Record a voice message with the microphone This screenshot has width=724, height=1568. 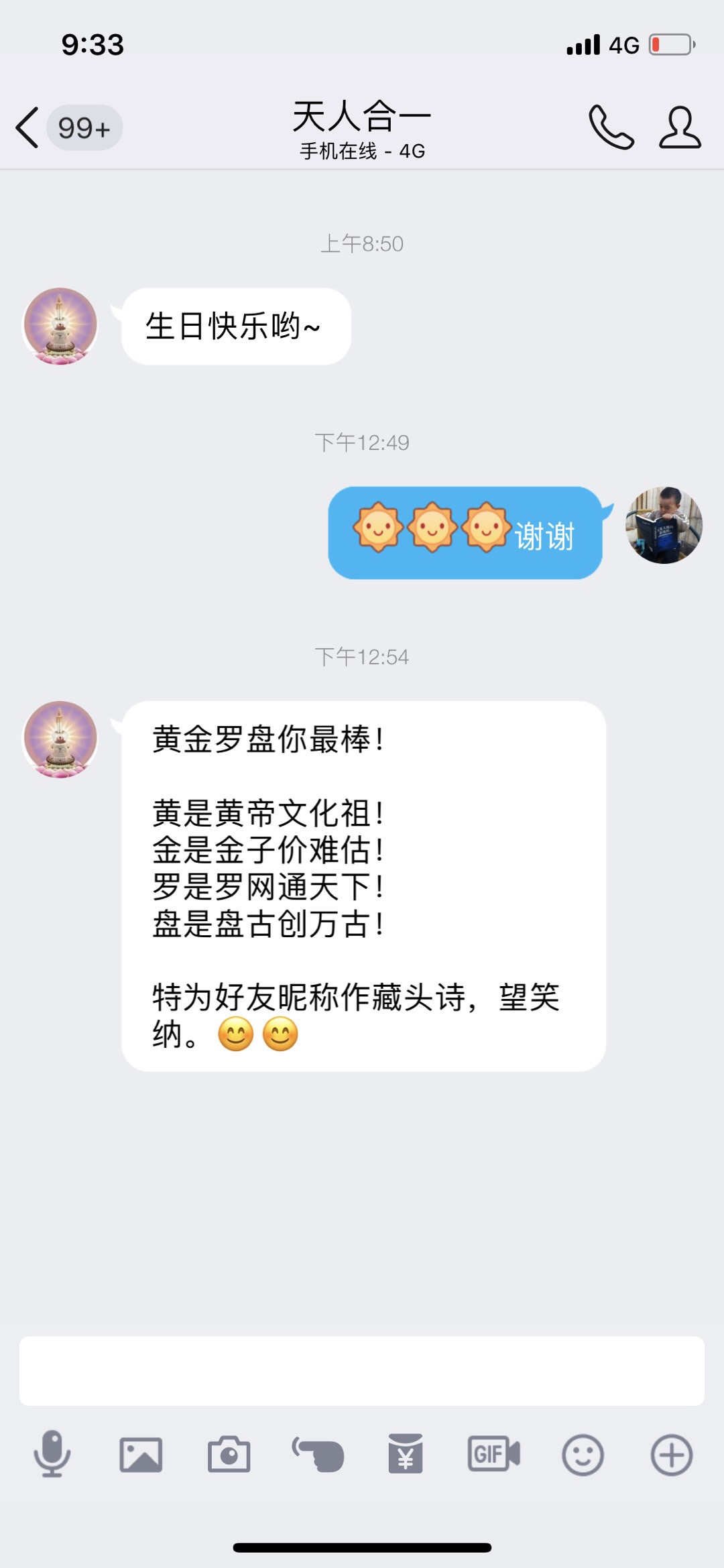click(52, 1454)
